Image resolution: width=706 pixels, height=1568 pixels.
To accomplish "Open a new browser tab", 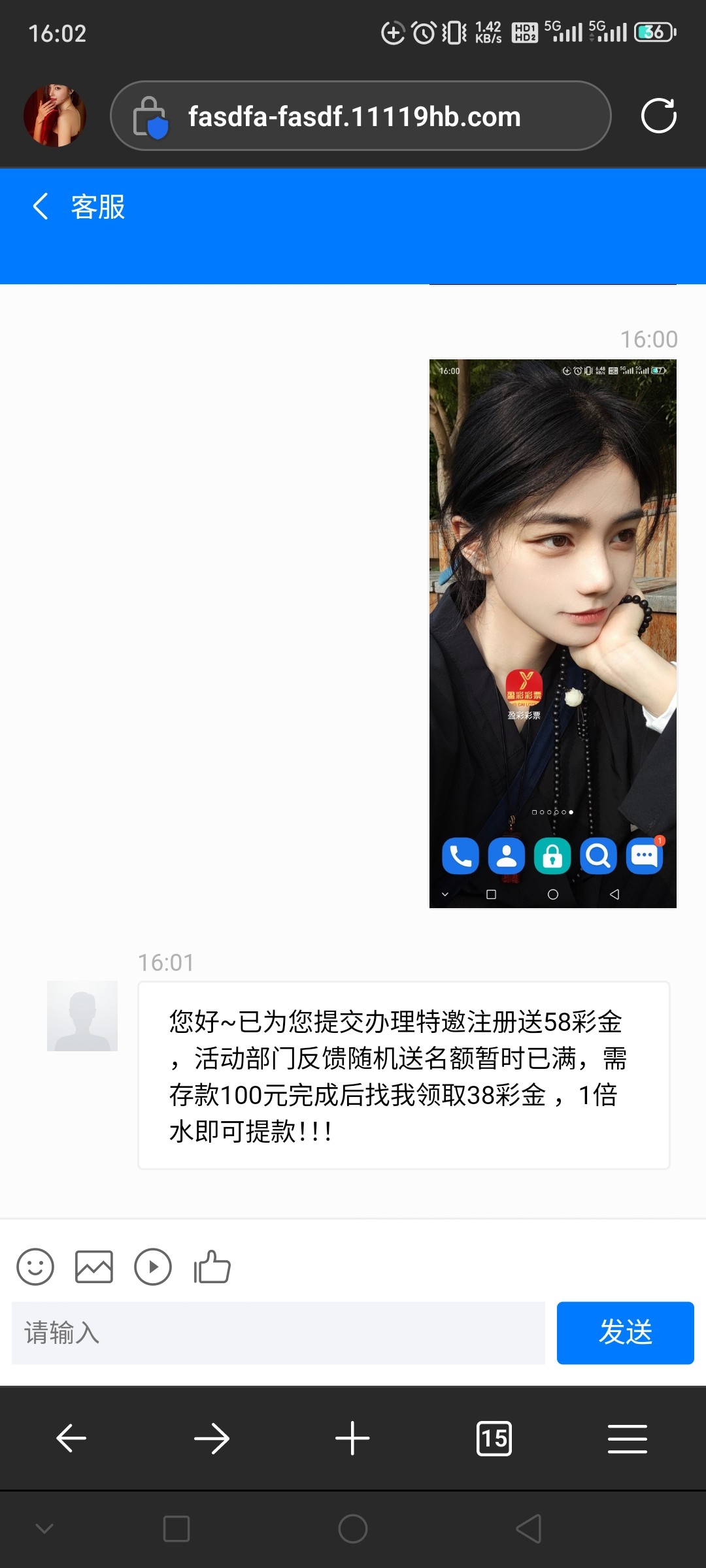I will point(352,1438).
